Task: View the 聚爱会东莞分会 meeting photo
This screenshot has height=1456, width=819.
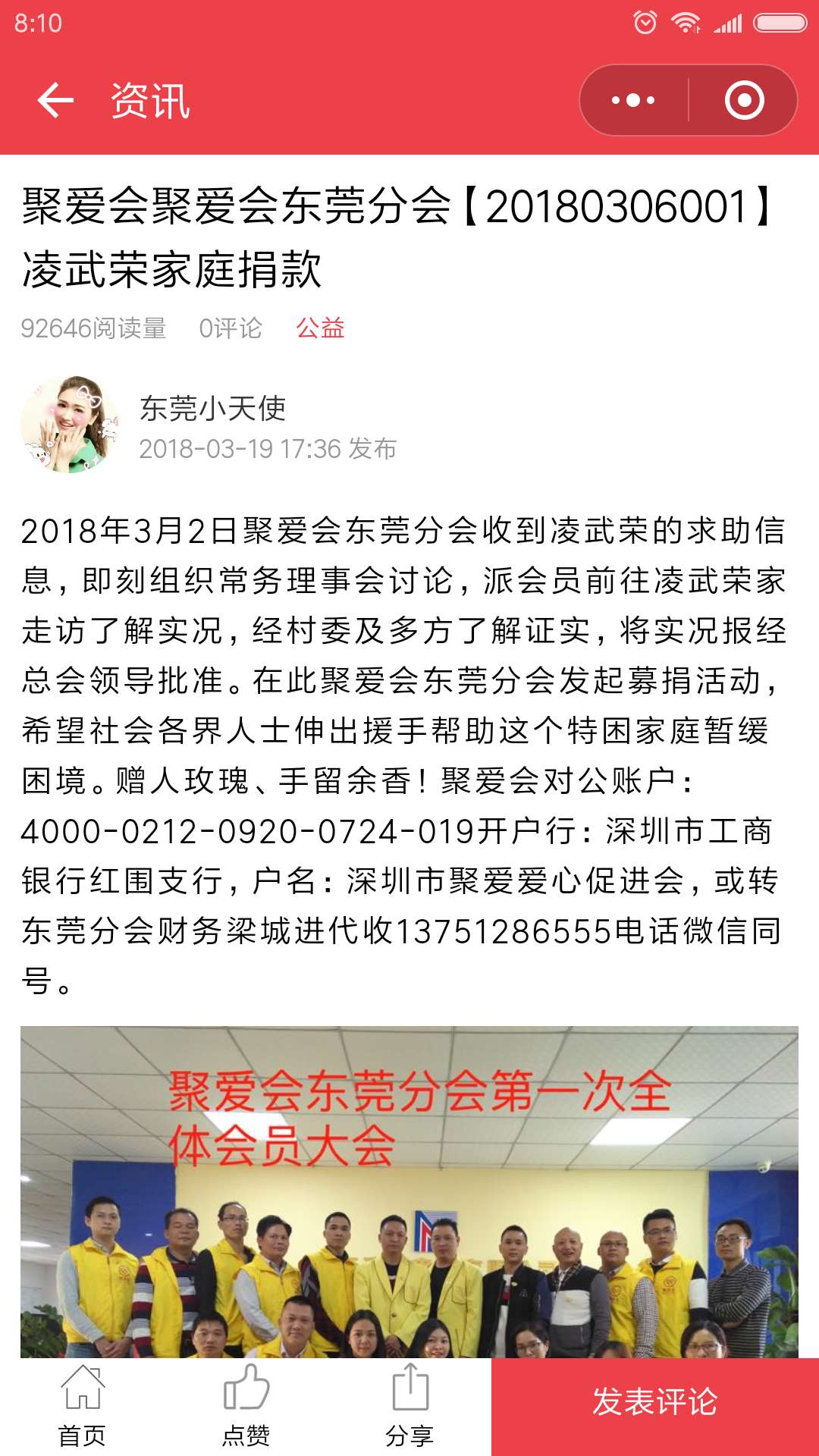Action: pyautogui.click(x=409, y=1191)
